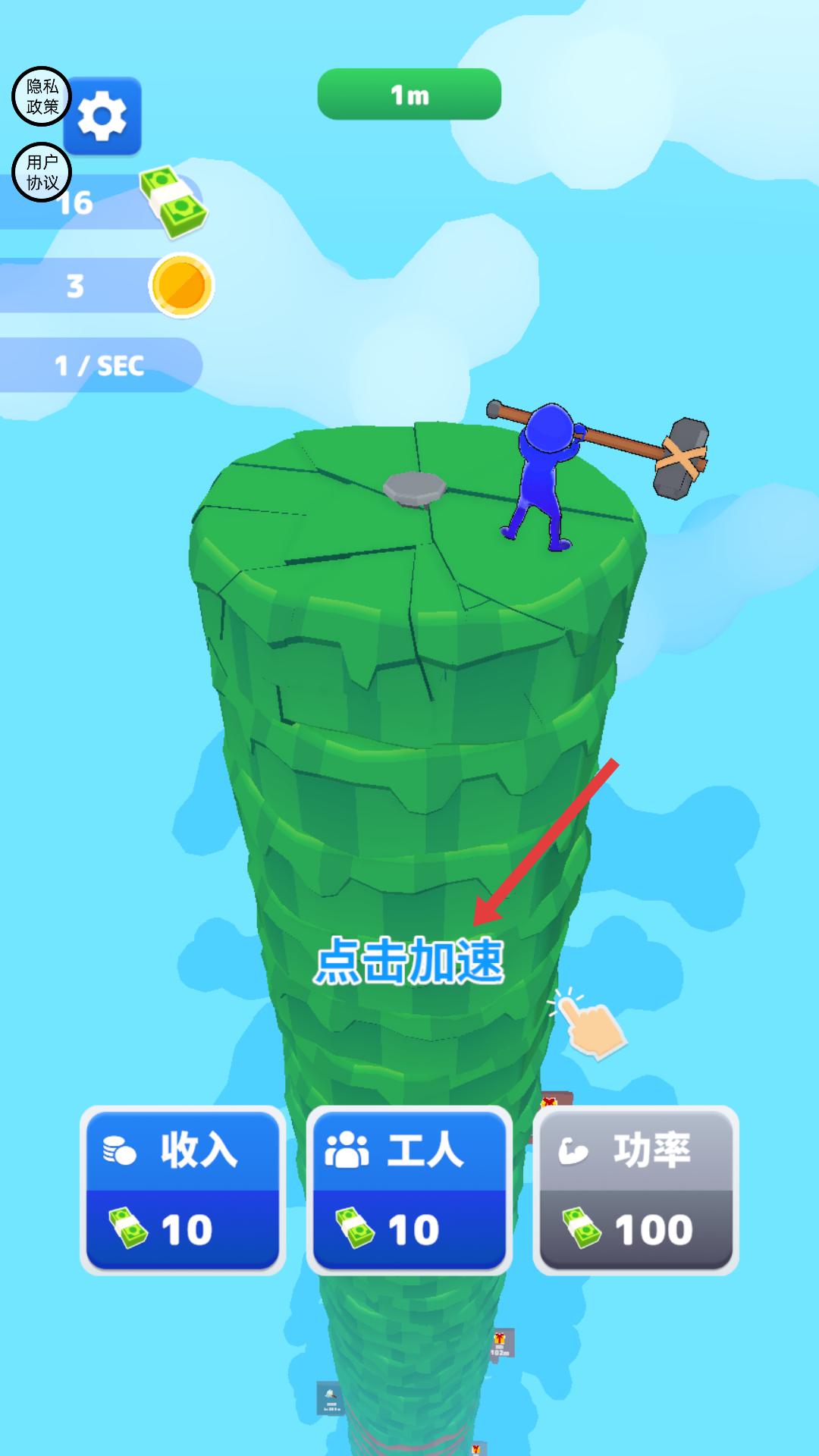Screen dimensions: 819x1456
Task: Open the 用户协议 user agreement
Action: [x=42, y=172]
